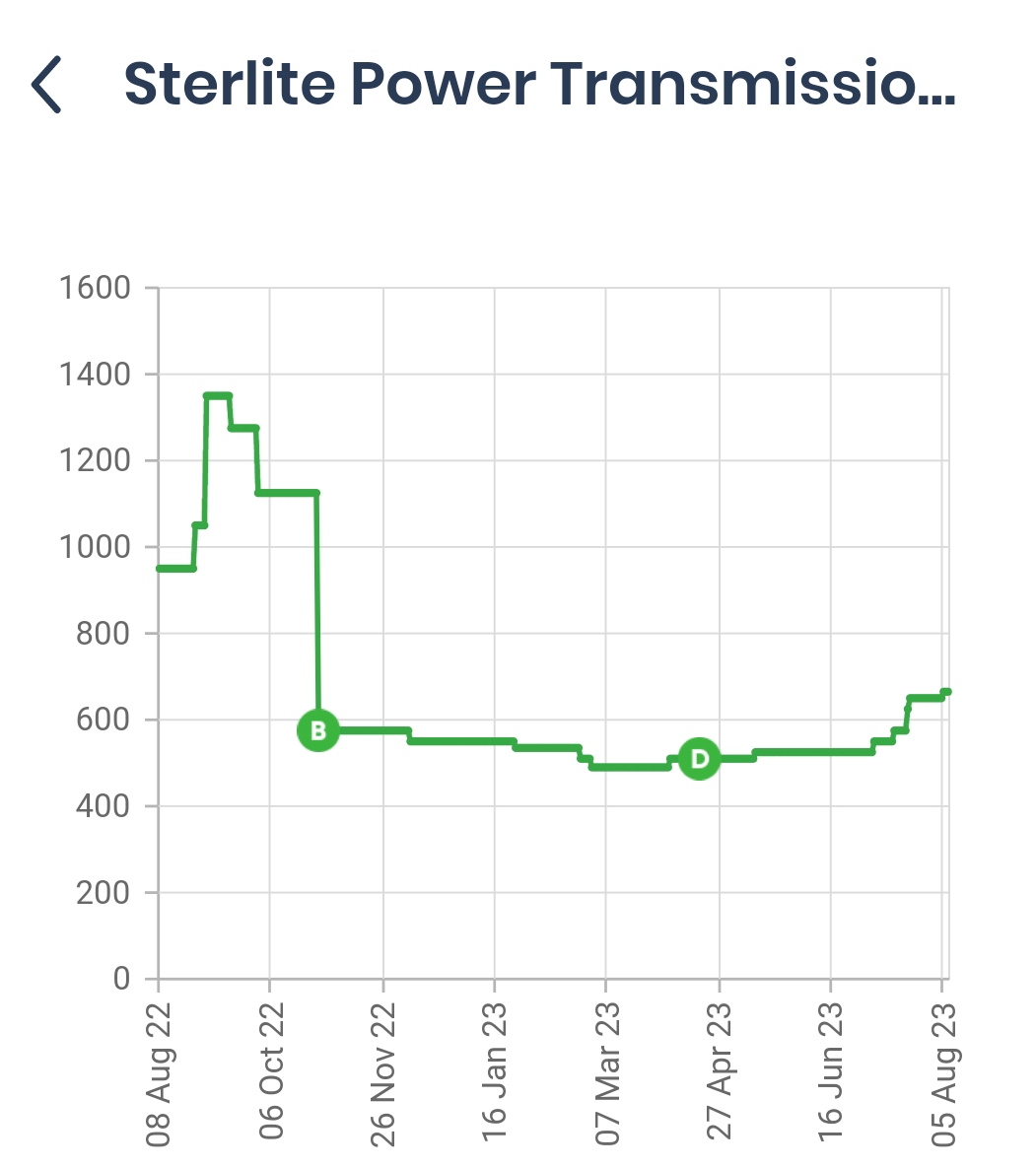Click the price line at its starting point
The height and width of the screenshot is (1168, 1036).
click(x=160, y=568)
